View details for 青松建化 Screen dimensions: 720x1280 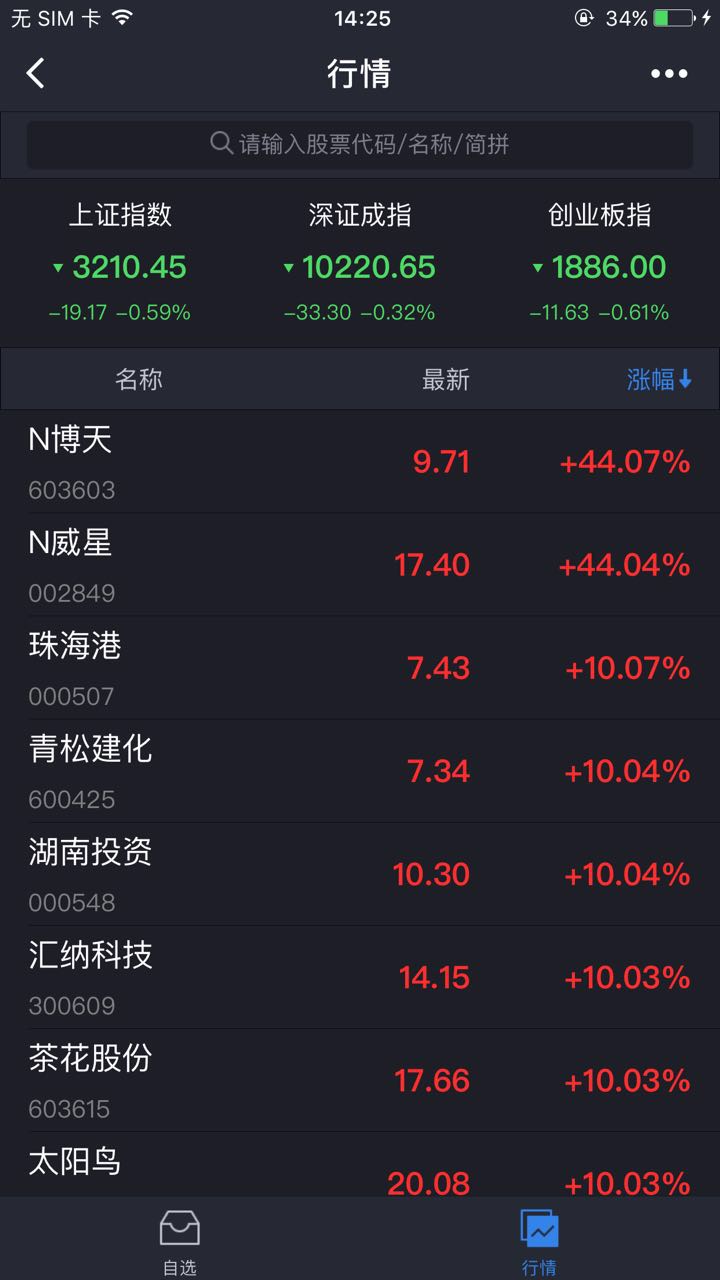coord(360,771)
